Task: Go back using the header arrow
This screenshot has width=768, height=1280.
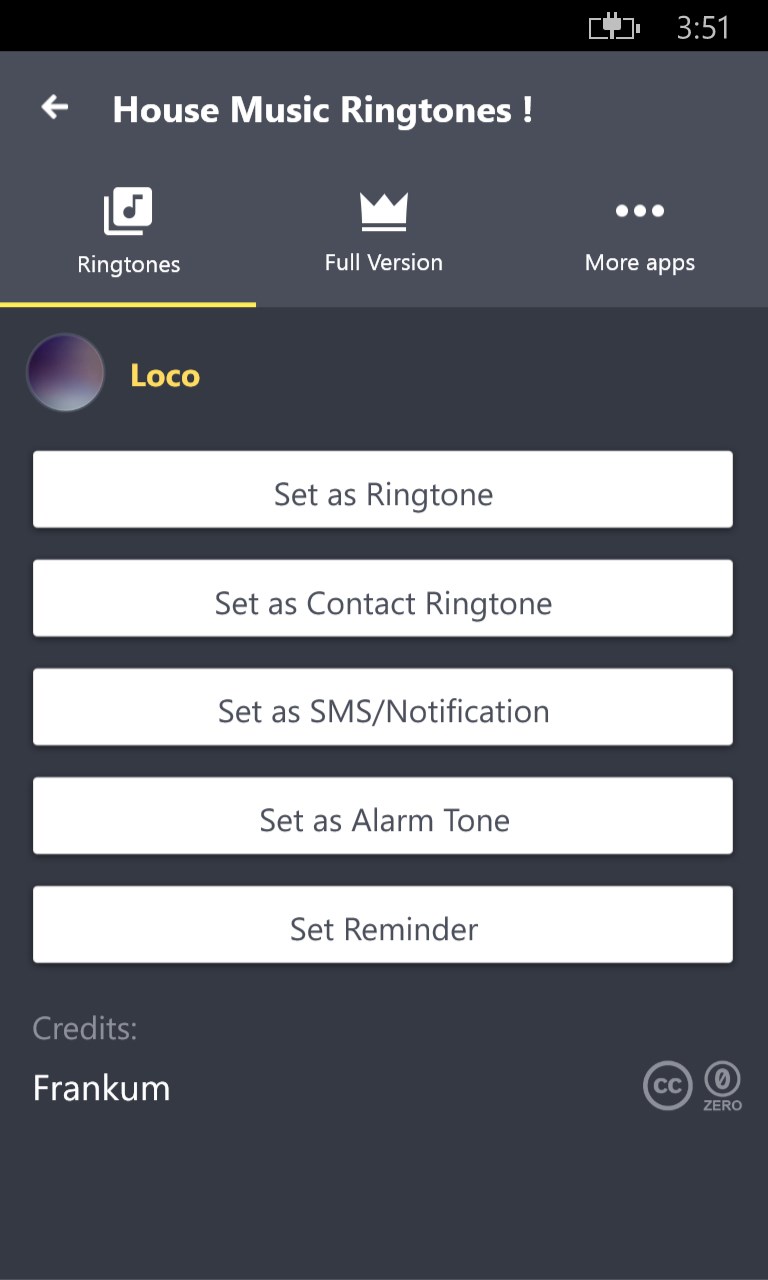Action: click(x=55, y=108)
